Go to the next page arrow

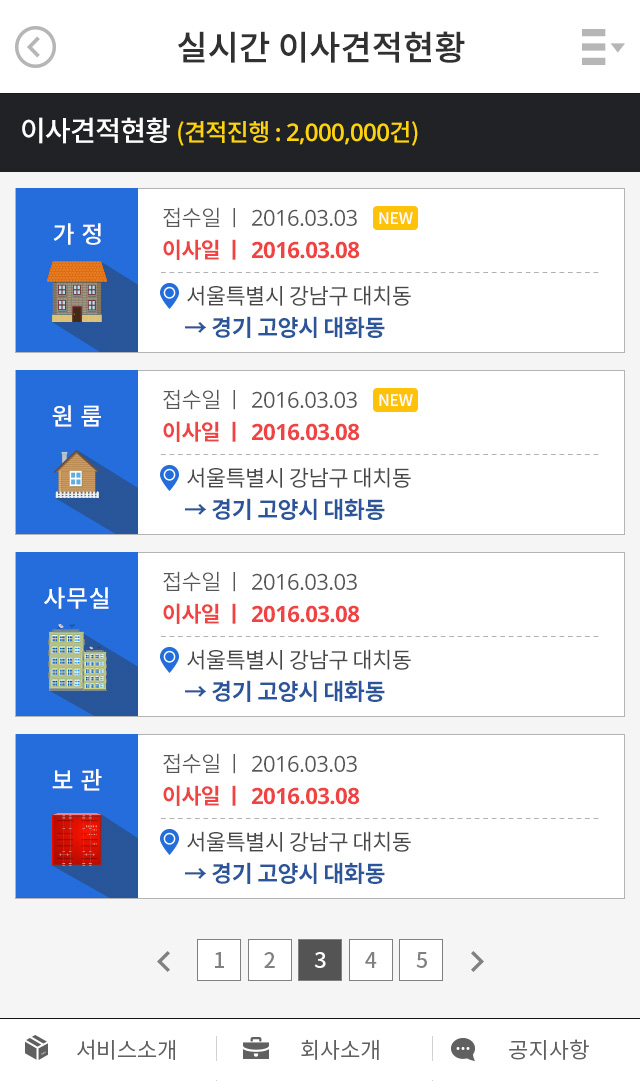point(477,960)
